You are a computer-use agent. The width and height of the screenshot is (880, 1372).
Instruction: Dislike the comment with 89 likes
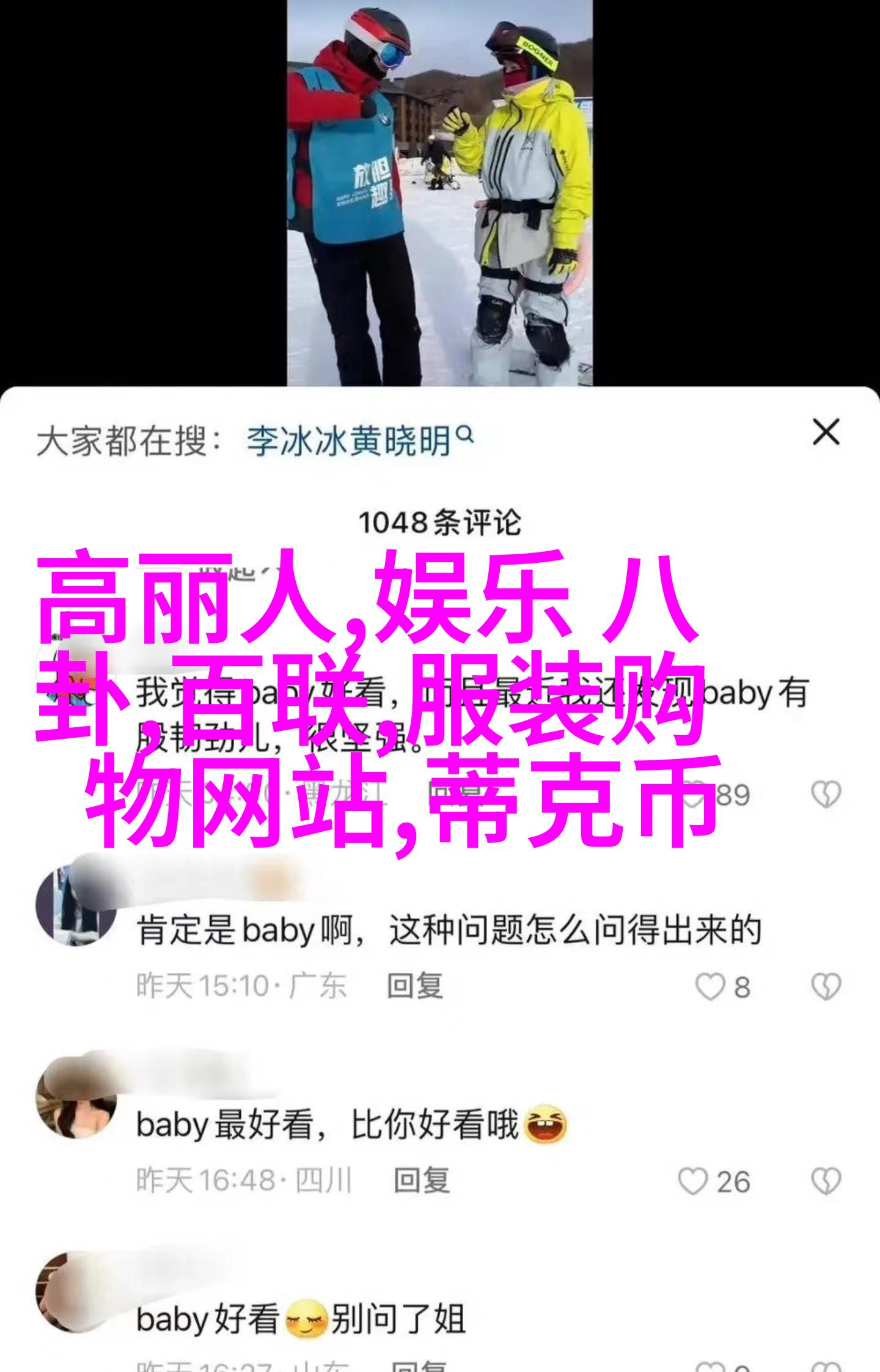pos(826,795)
